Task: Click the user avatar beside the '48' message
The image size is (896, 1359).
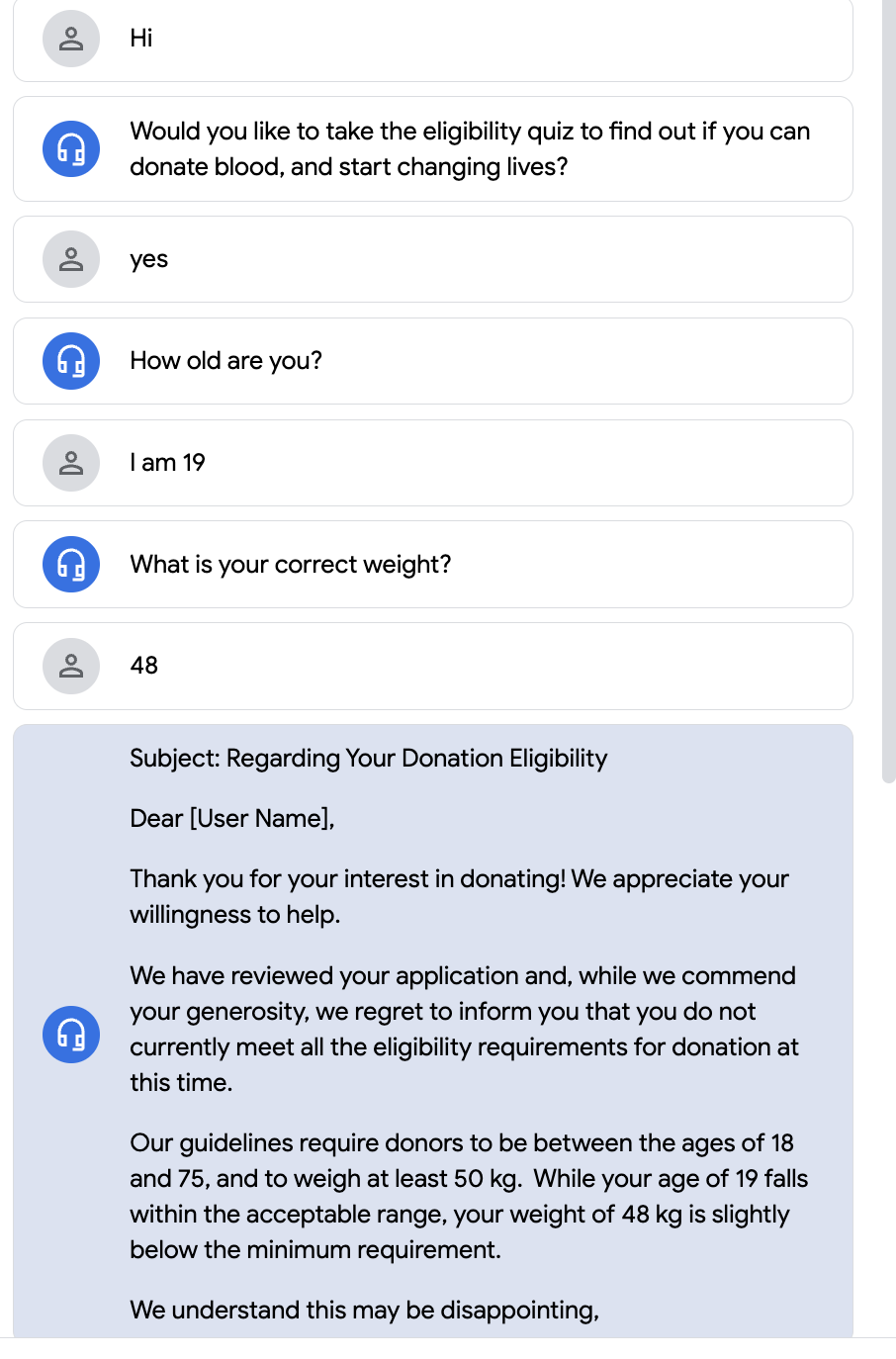Action: coord(70,666)
